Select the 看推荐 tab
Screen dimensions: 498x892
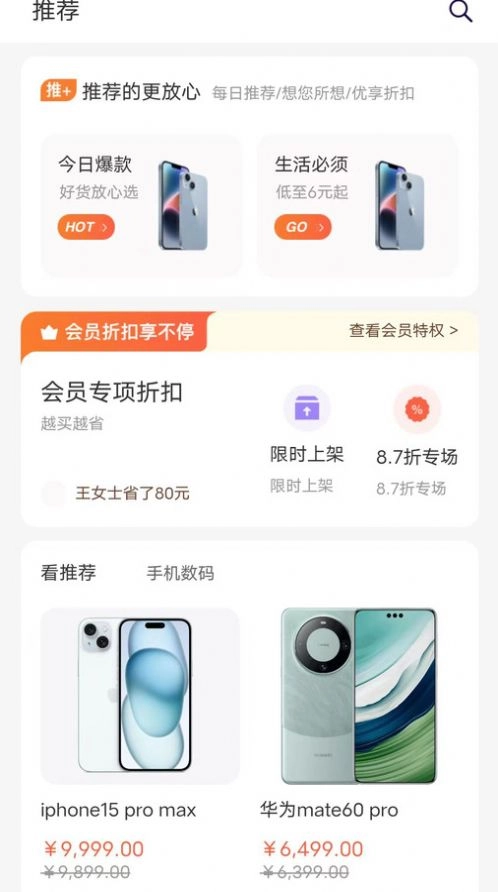[68, 572]
